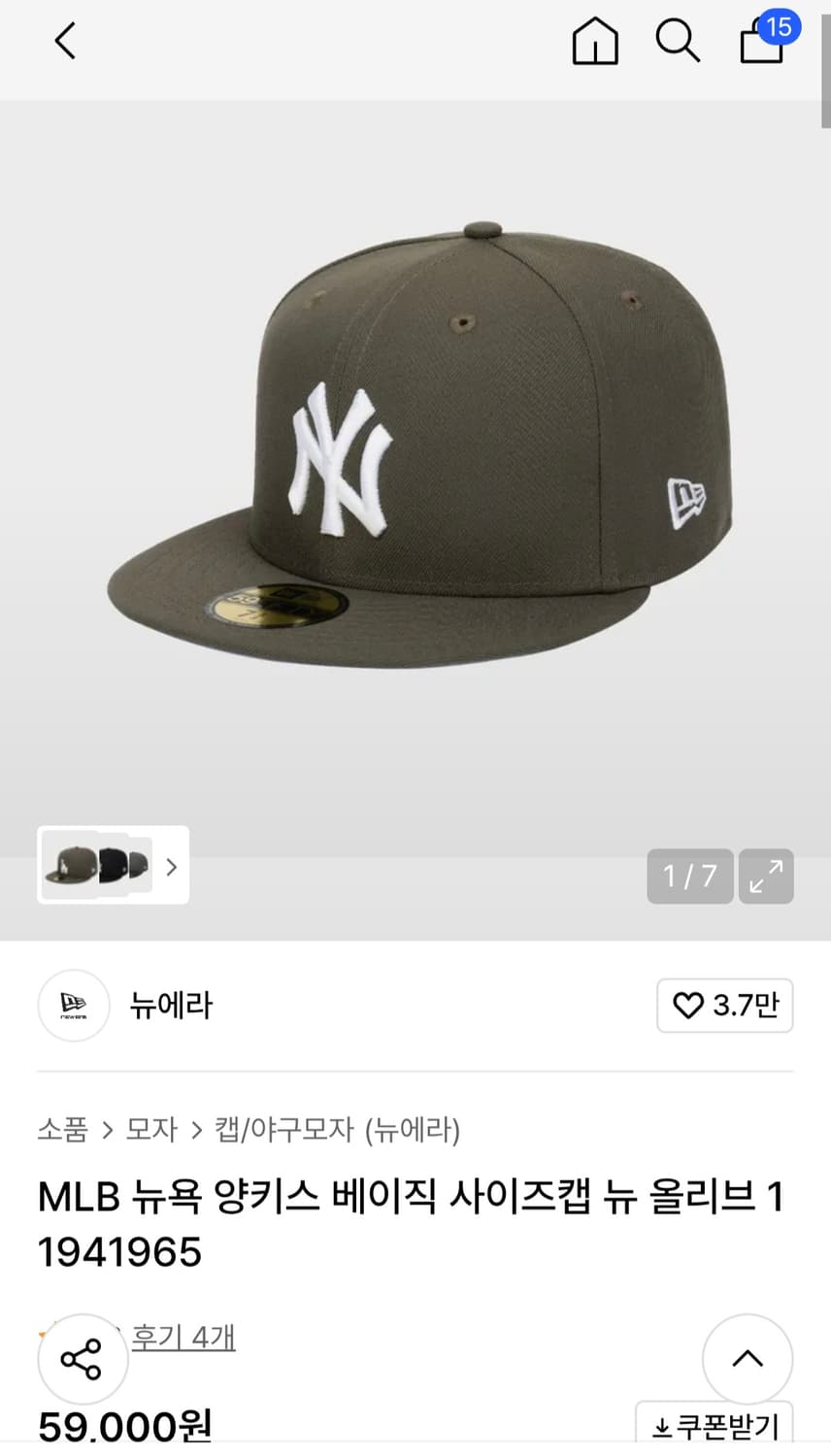Tap the 1/7 image progress indicator
This screenshot has height=1456, width=831.
coord(689,876)
